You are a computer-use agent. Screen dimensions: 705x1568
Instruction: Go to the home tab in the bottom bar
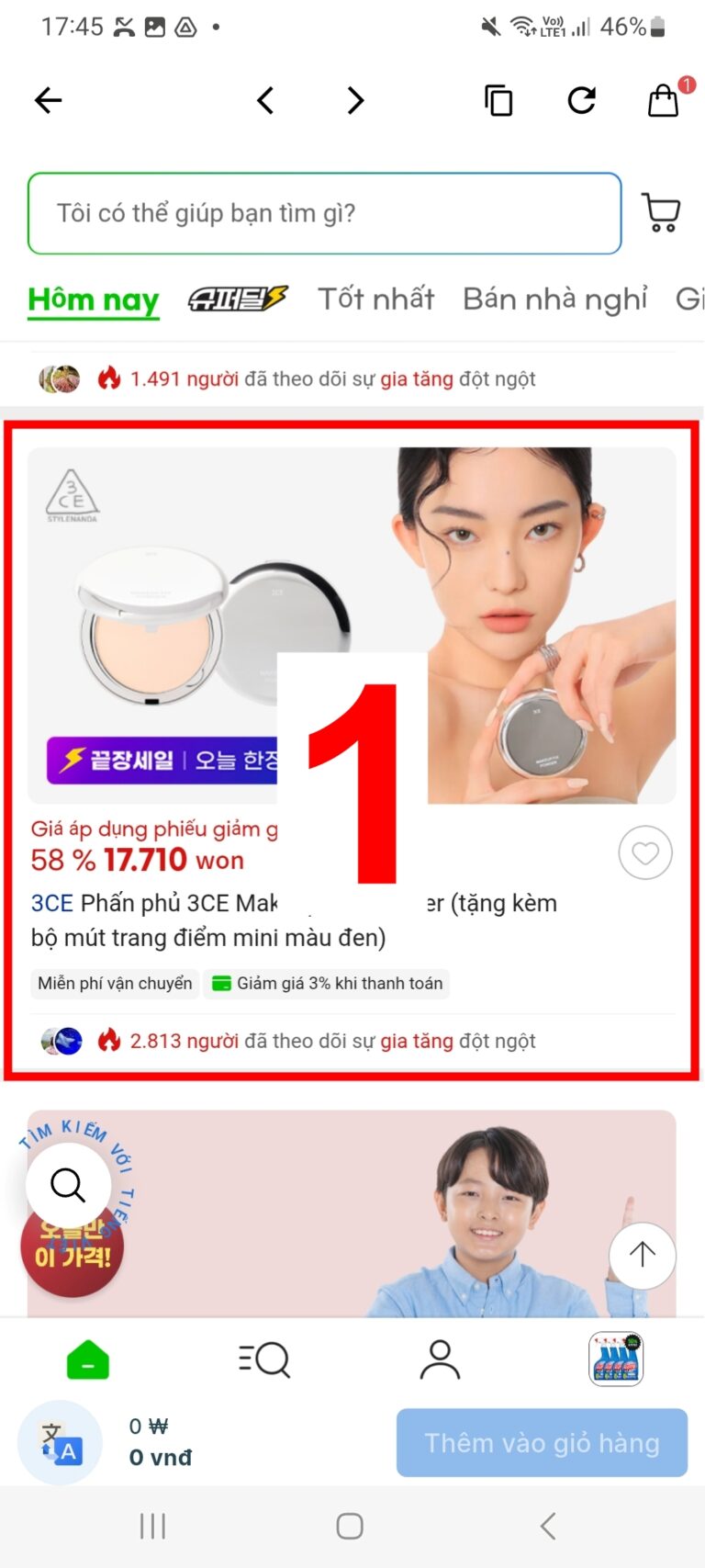tap(88, 1359)
